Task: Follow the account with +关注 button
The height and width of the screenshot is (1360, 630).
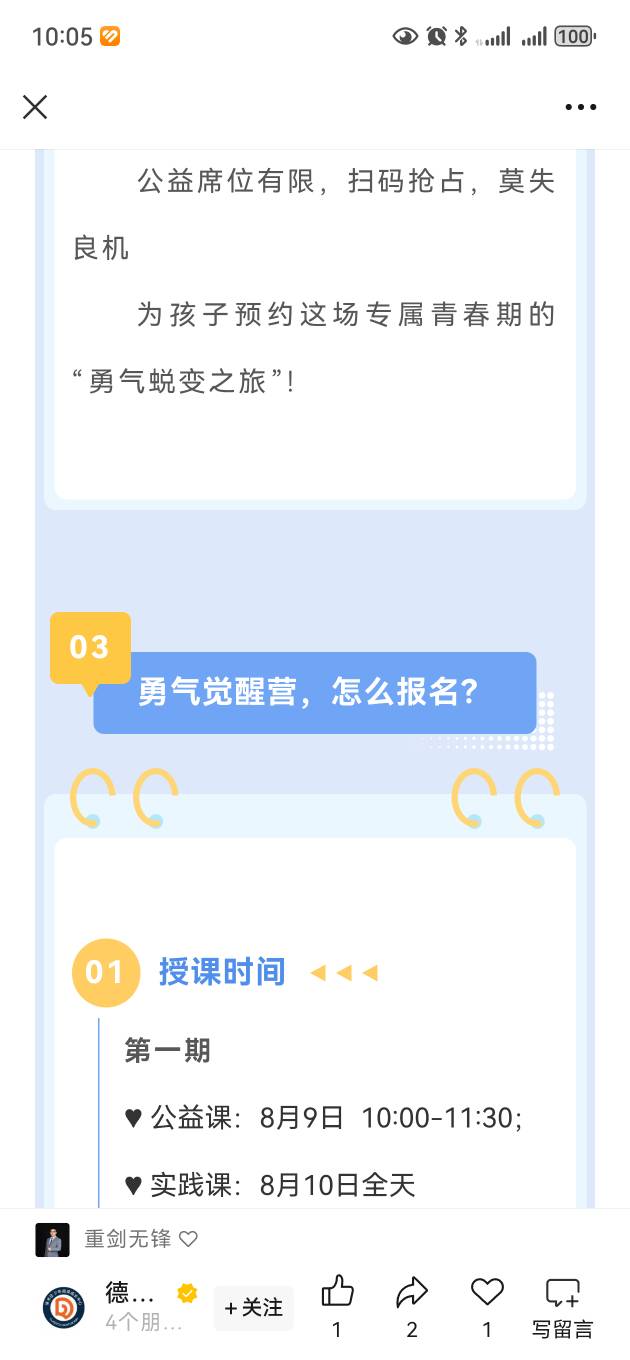Action: click(254, 1308)
